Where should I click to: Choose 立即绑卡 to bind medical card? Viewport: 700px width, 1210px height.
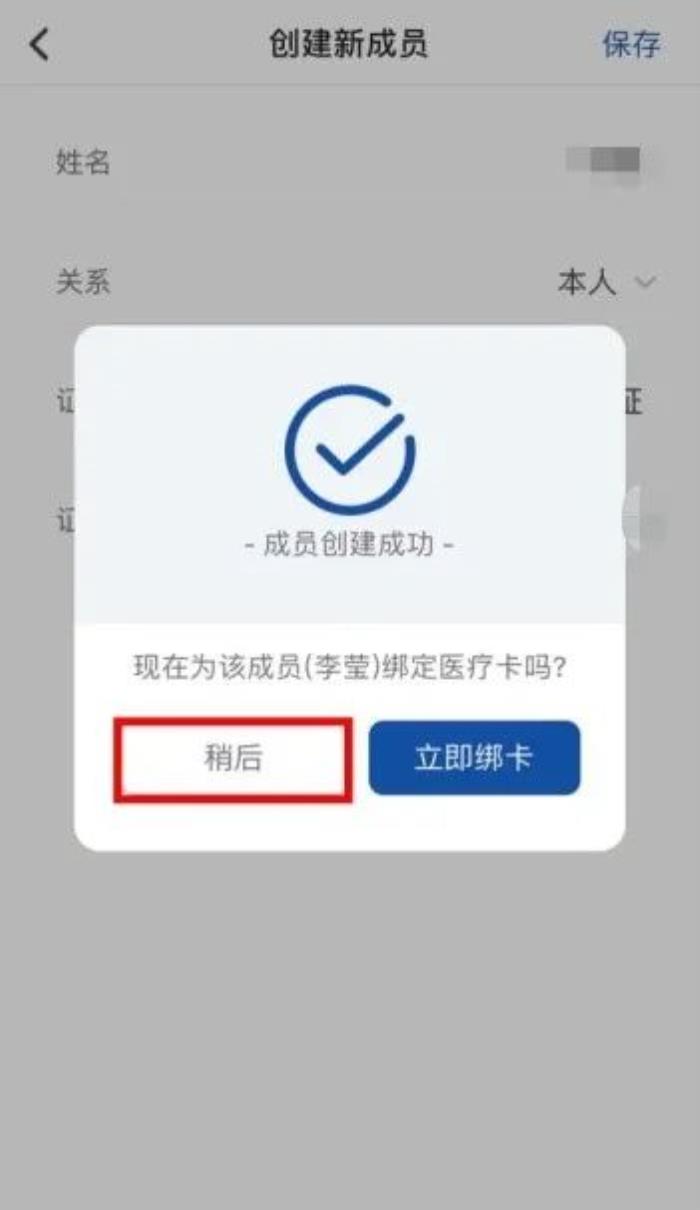tap(474, 758)
